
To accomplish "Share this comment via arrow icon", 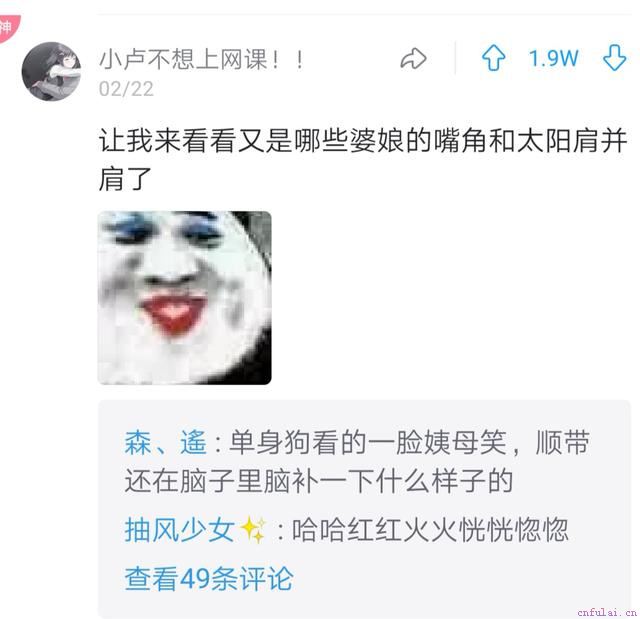I will (x=413, y=59).
